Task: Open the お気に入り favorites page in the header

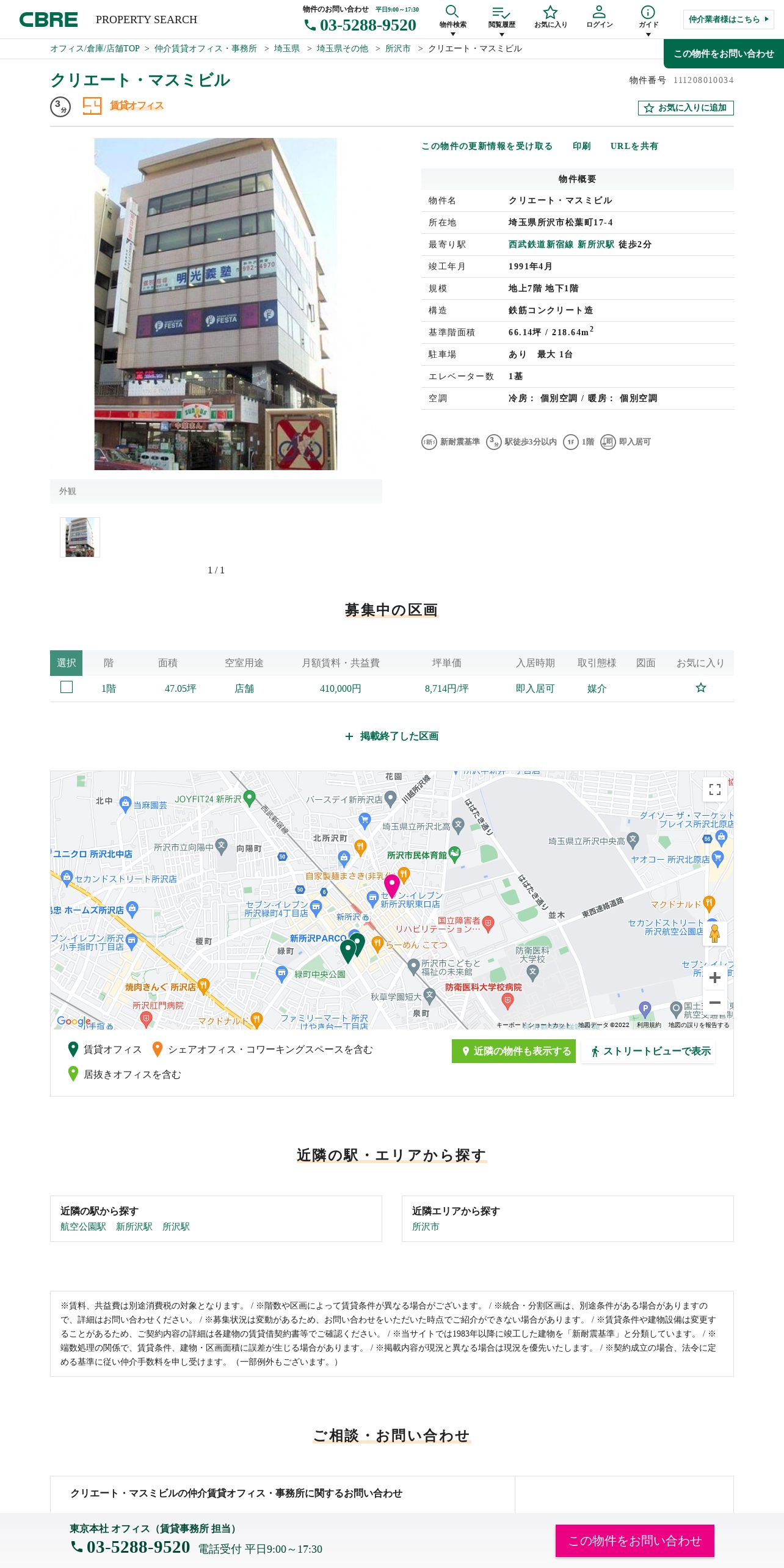Action: point(550,17)
